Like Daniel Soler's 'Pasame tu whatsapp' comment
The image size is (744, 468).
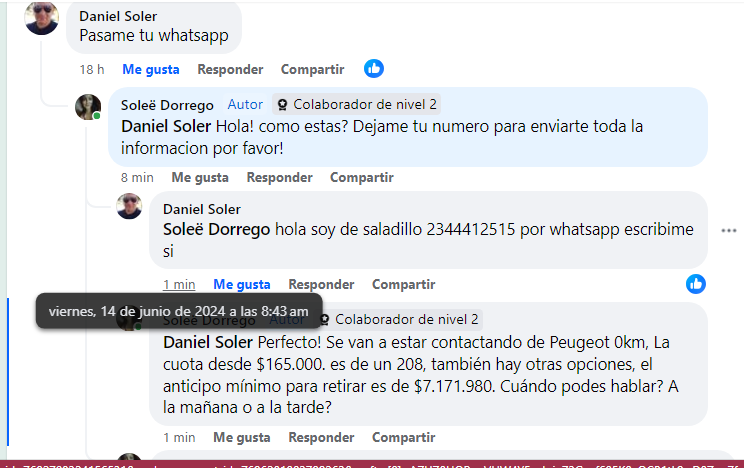point(150,69)
